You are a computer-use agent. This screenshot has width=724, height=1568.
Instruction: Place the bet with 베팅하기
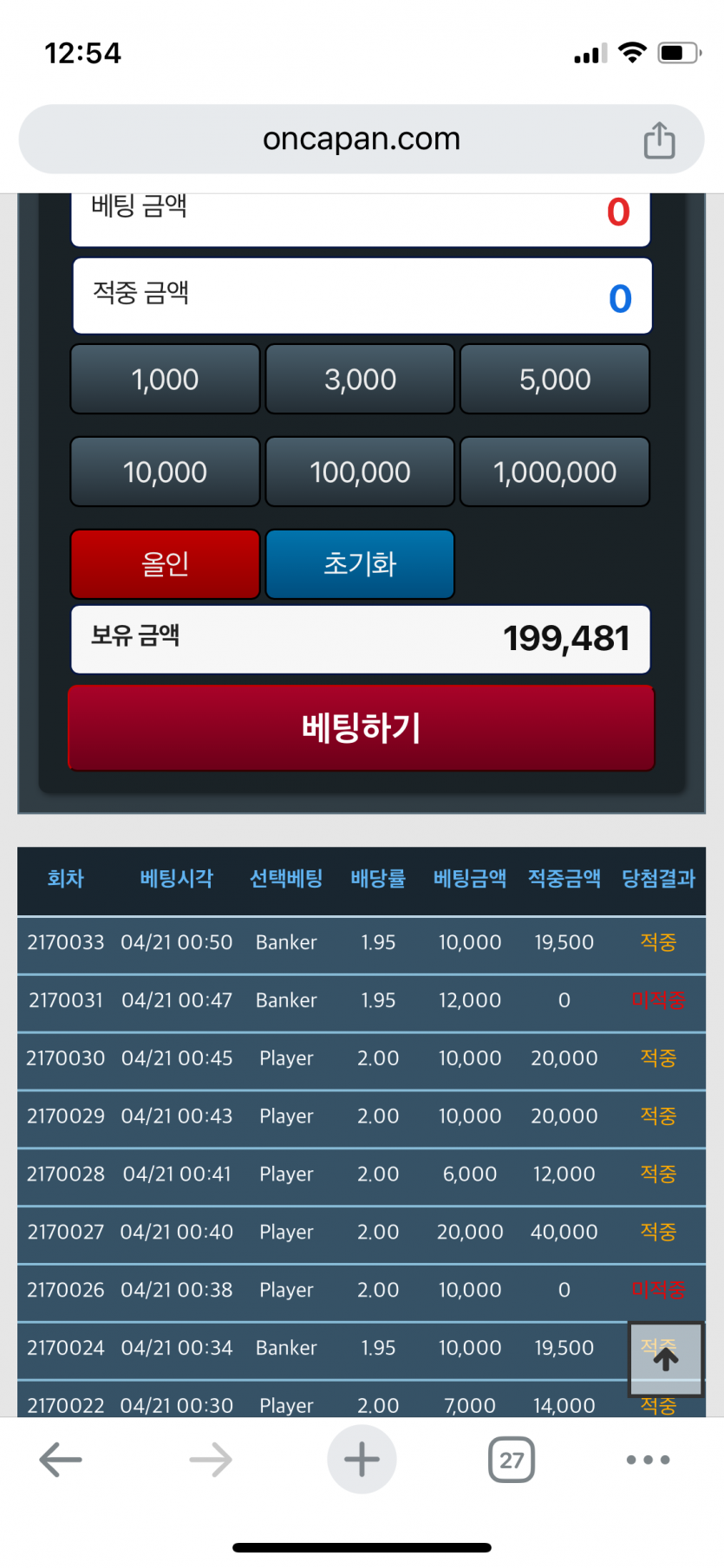click(x=361, y=728)
